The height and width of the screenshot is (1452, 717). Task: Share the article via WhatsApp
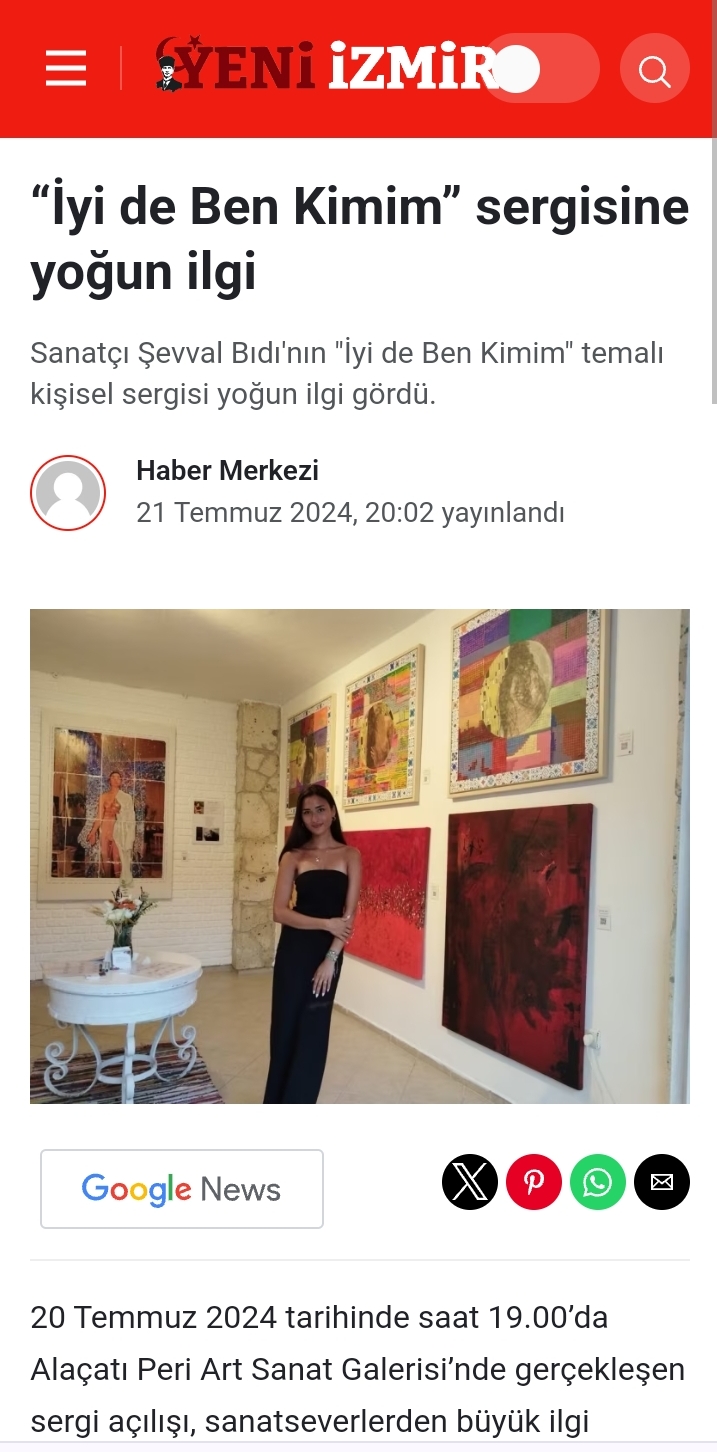[x=598, y=1182]
